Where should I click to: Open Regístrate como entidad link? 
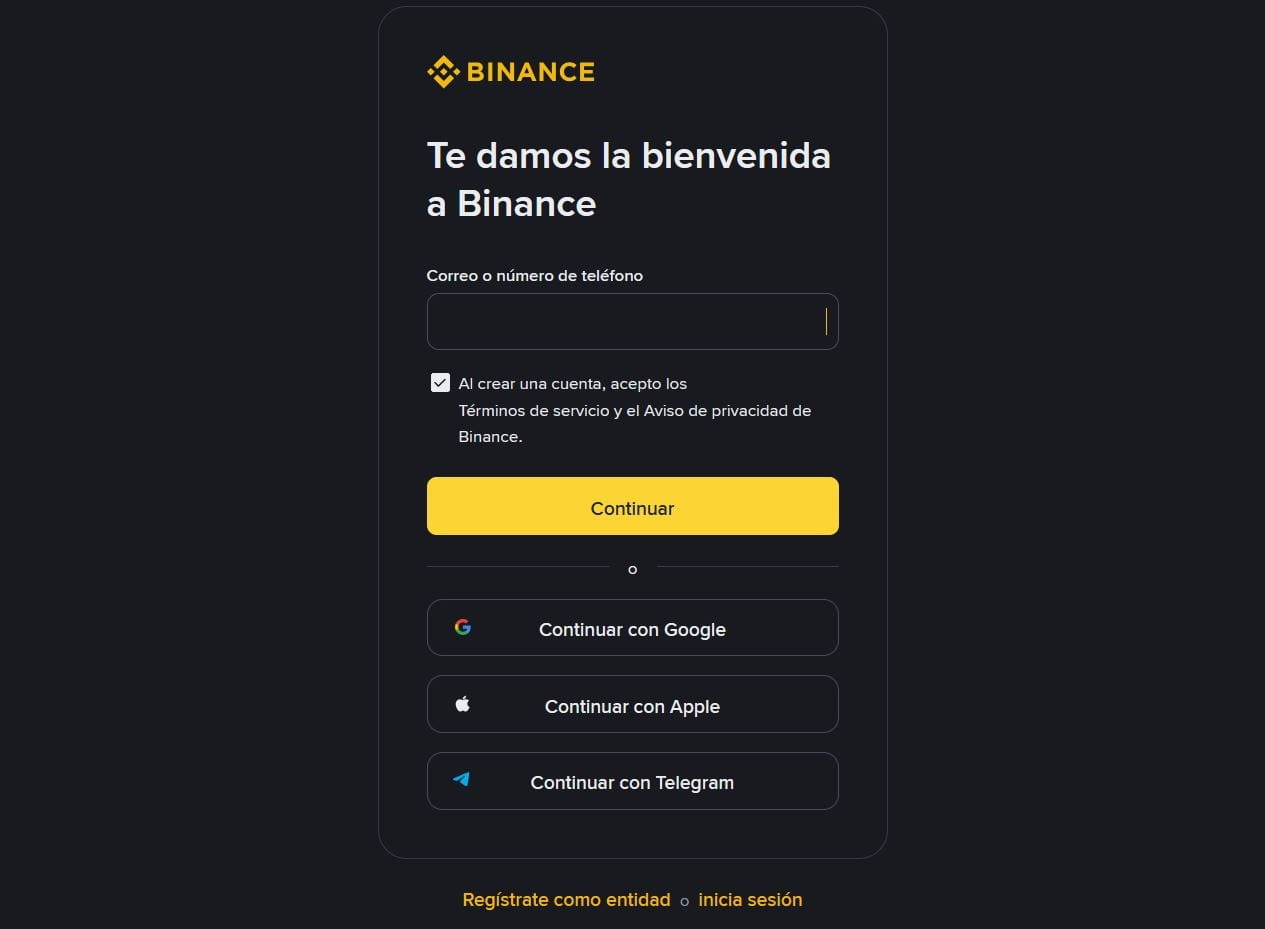(566, 899)
